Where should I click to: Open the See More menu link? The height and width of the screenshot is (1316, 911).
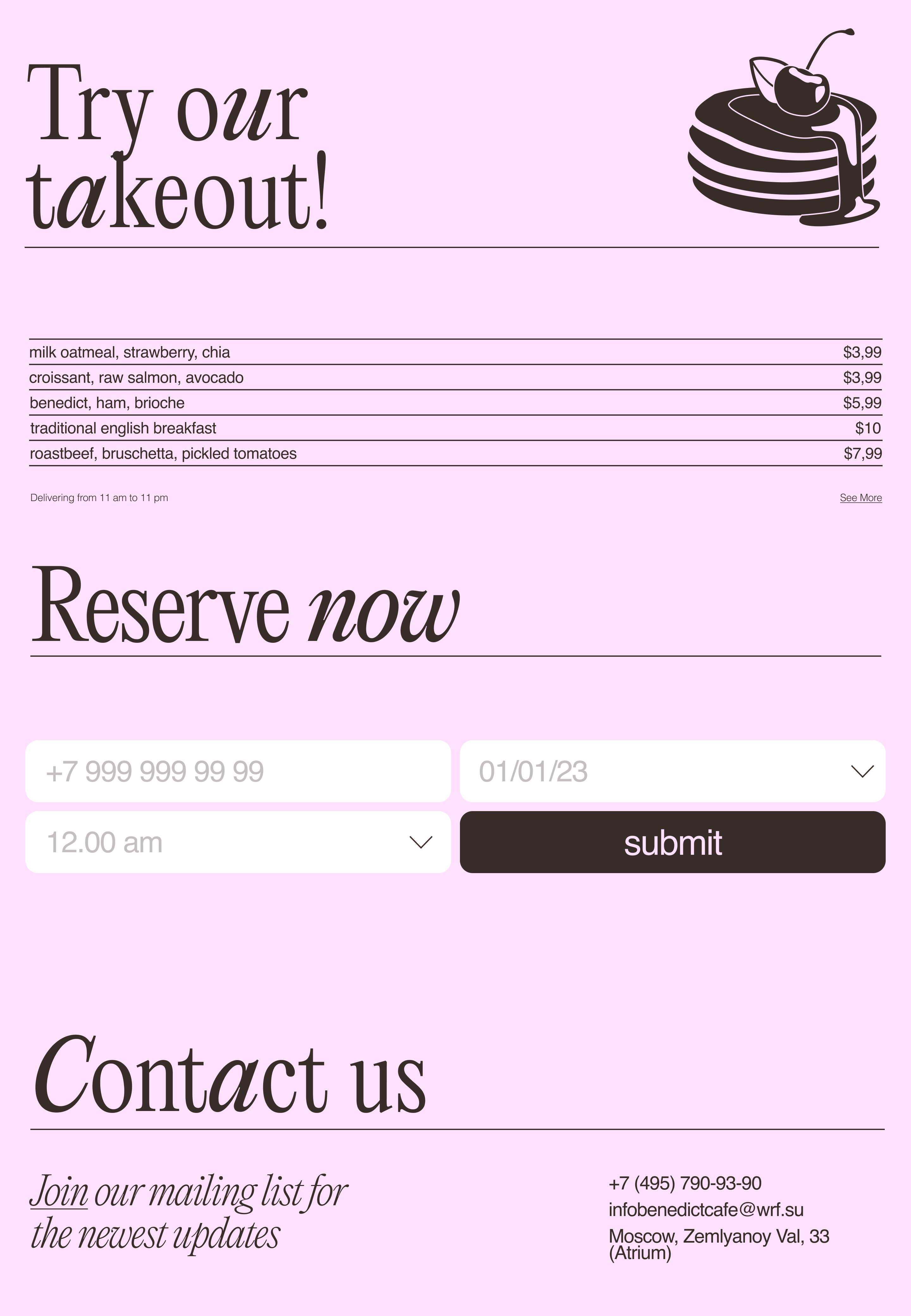(860, 498)
